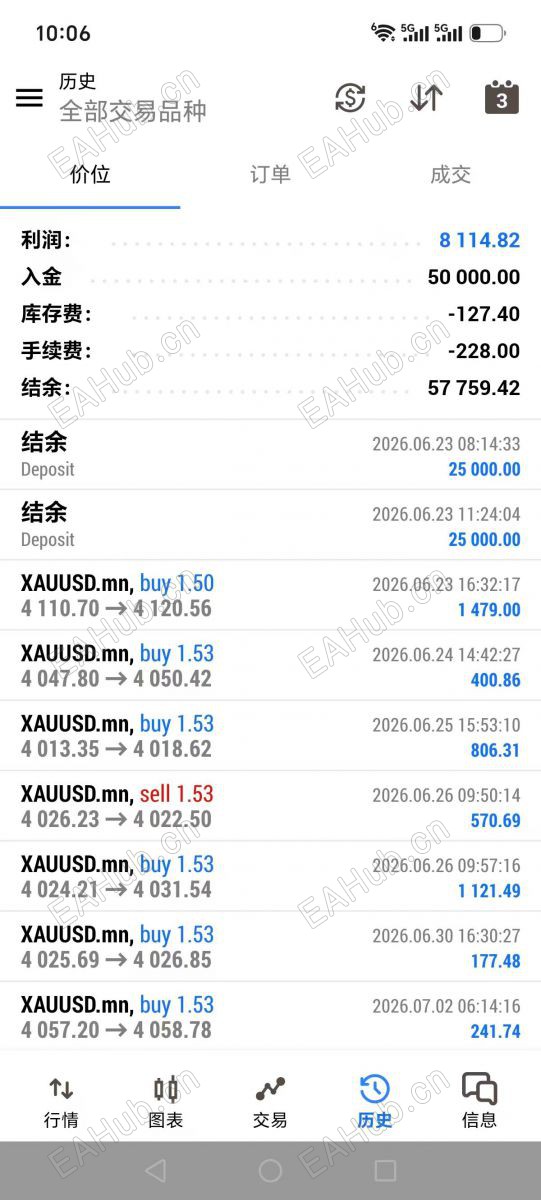
Task: Tap the system back button
Action: tap(155, 1170)
